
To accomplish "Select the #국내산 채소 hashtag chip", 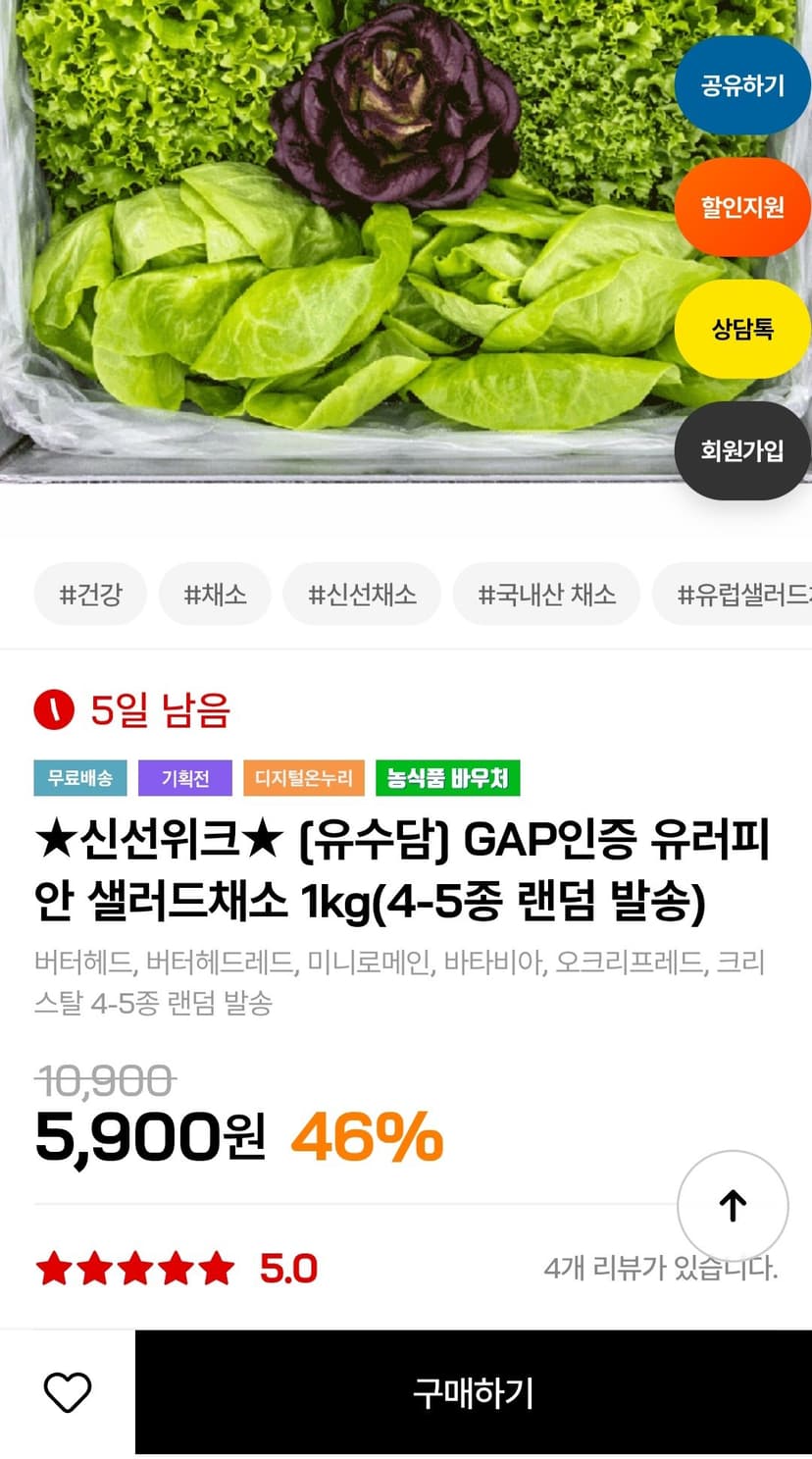I will click(x=546, y=594).
